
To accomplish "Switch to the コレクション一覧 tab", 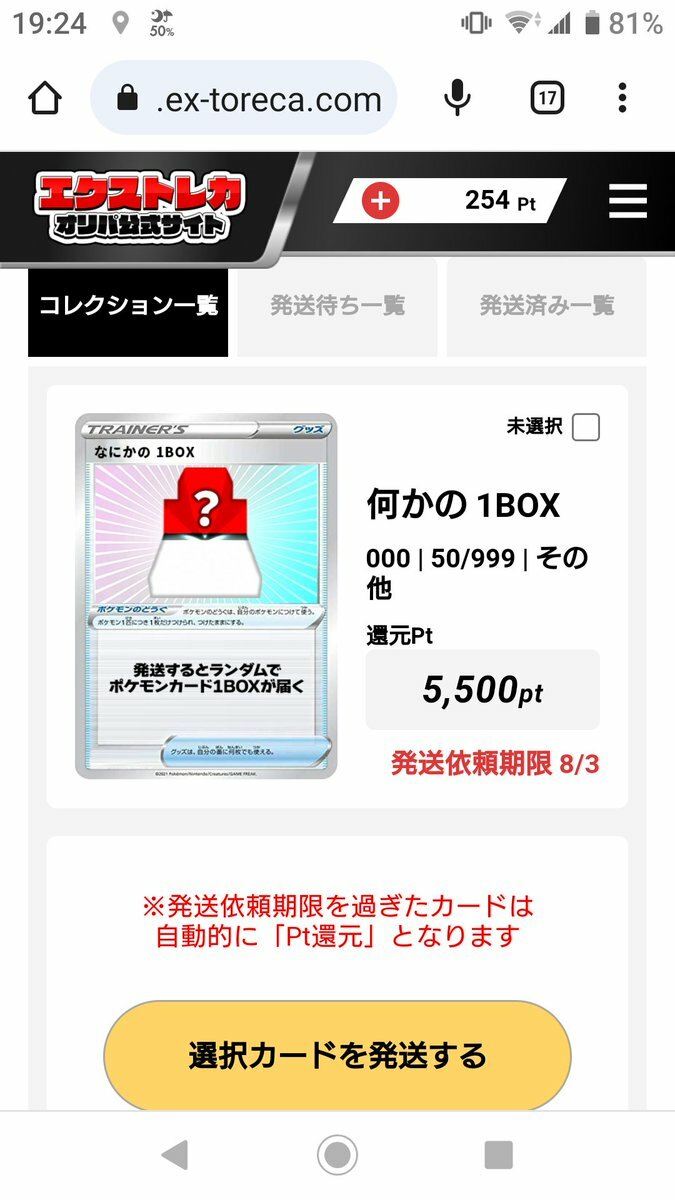I will point(128,306).
